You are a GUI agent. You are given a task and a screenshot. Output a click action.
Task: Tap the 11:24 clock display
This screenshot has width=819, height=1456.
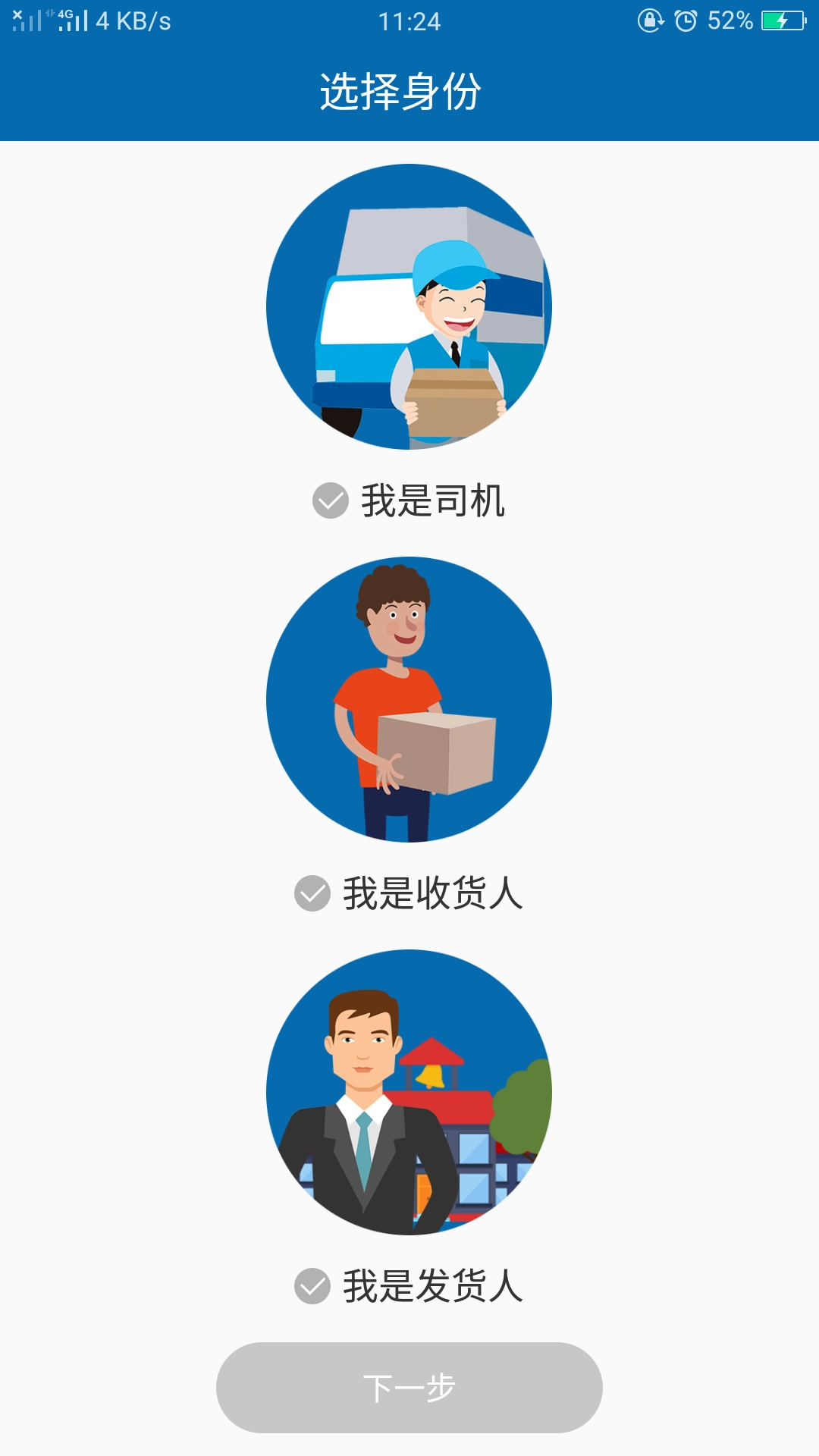click(x=409, y=20)
